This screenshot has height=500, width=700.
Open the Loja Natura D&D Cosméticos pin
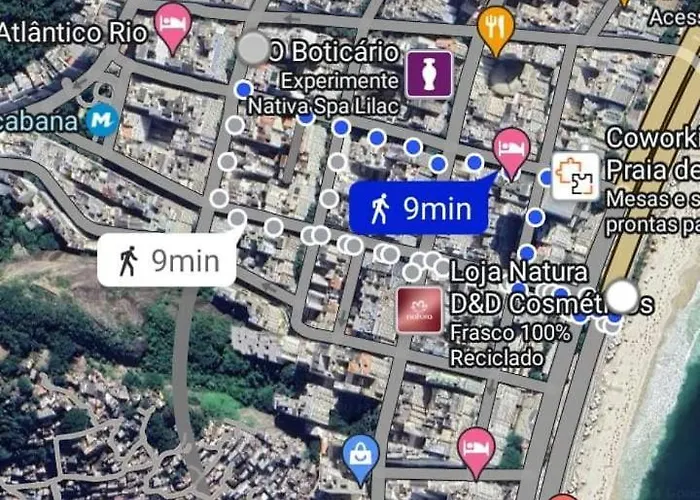pos(419,310)
